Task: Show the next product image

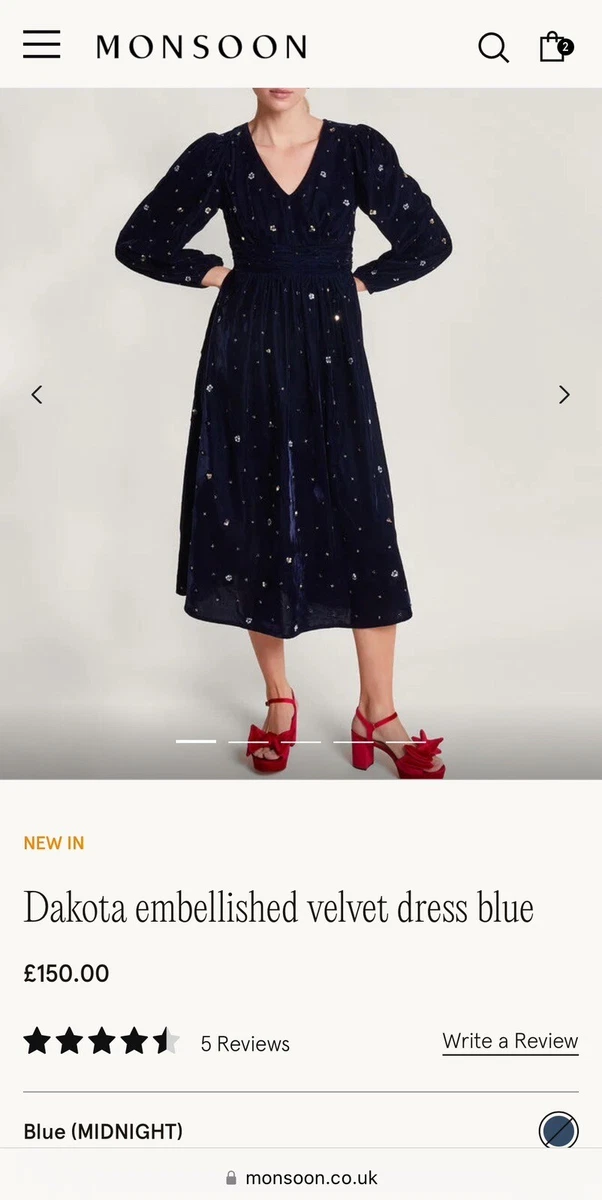Action: click(x=564, y=394)
